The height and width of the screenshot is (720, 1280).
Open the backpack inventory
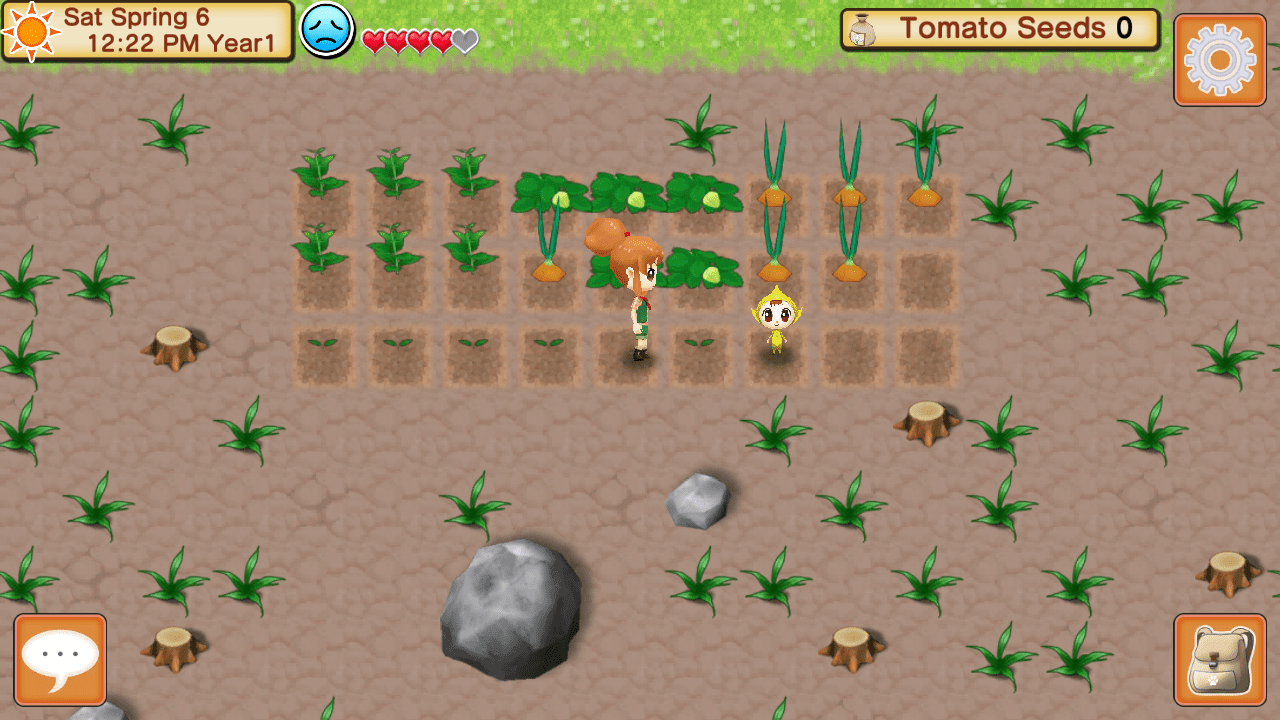tap(1219, 660)
